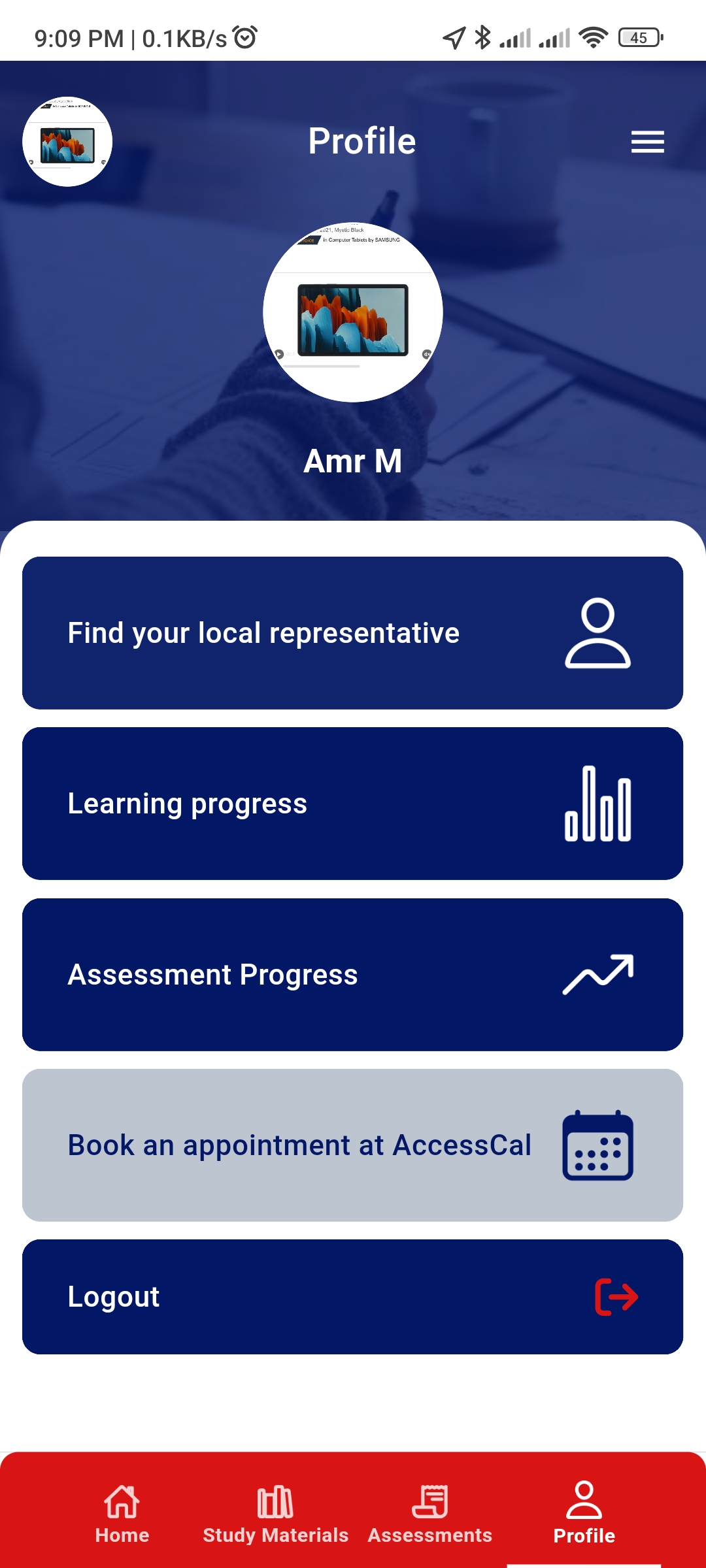The width and height of the screenshot is (706, 1568).
Task: Click the trending arrow icon on Assessment Progress
Action: [x=597, y=974]
